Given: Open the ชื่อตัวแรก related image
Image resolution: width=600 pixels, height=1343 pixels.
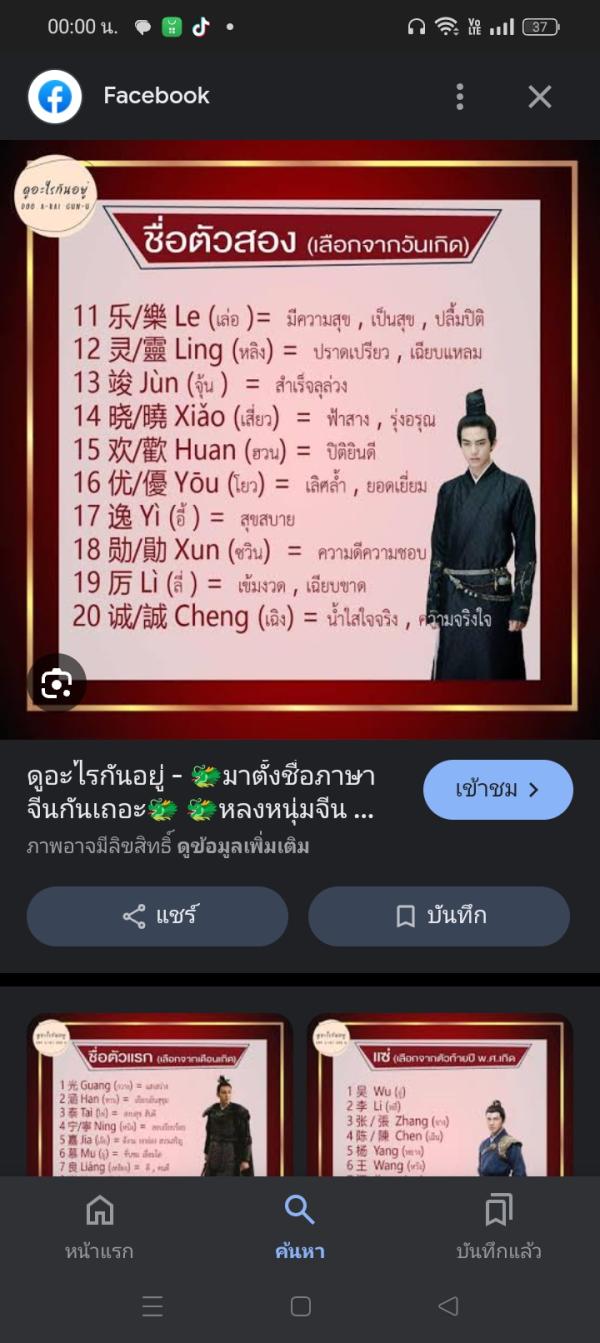Looking at the screenshot, I should (x=159, y=1094).
